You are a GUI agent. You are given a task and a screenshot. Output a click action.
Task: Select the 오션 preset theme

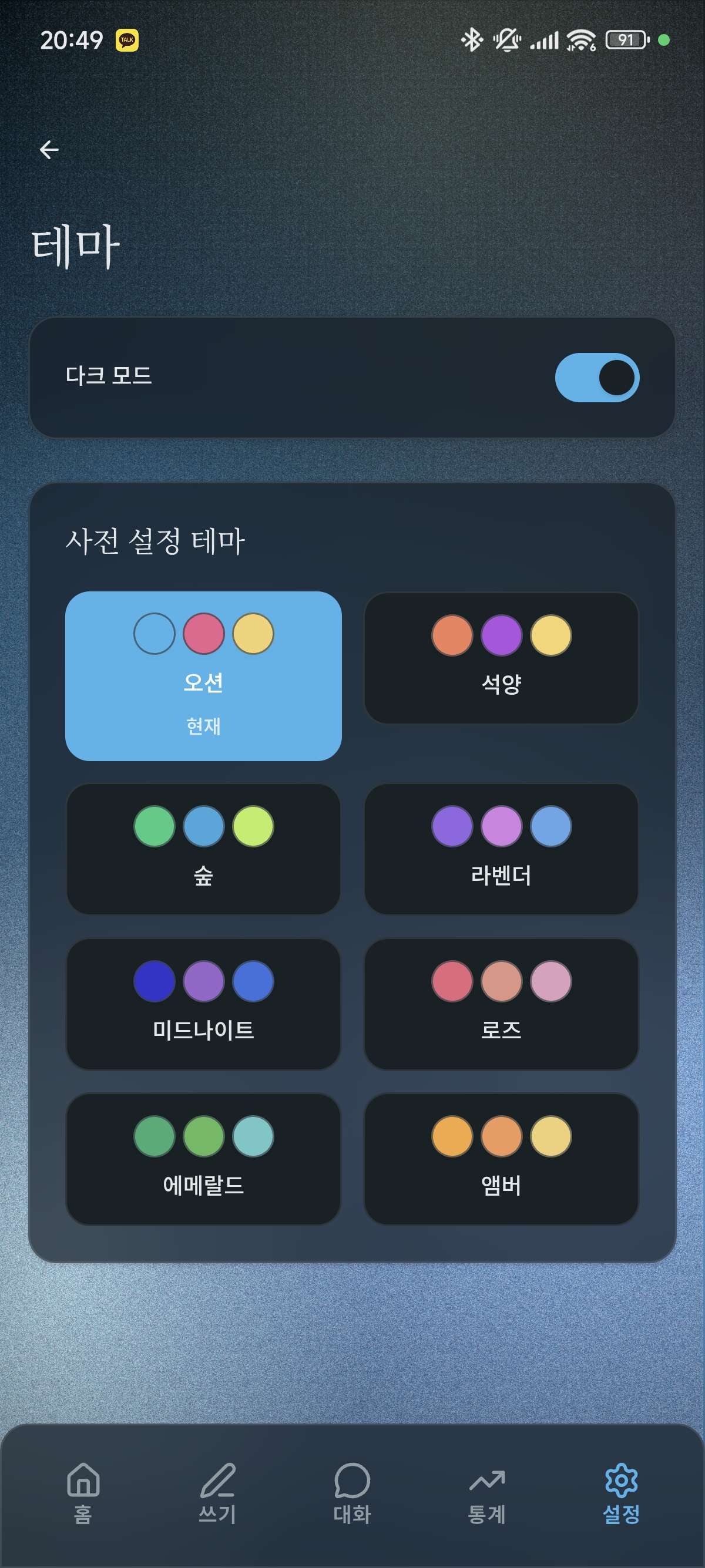[x=203, y=676]
